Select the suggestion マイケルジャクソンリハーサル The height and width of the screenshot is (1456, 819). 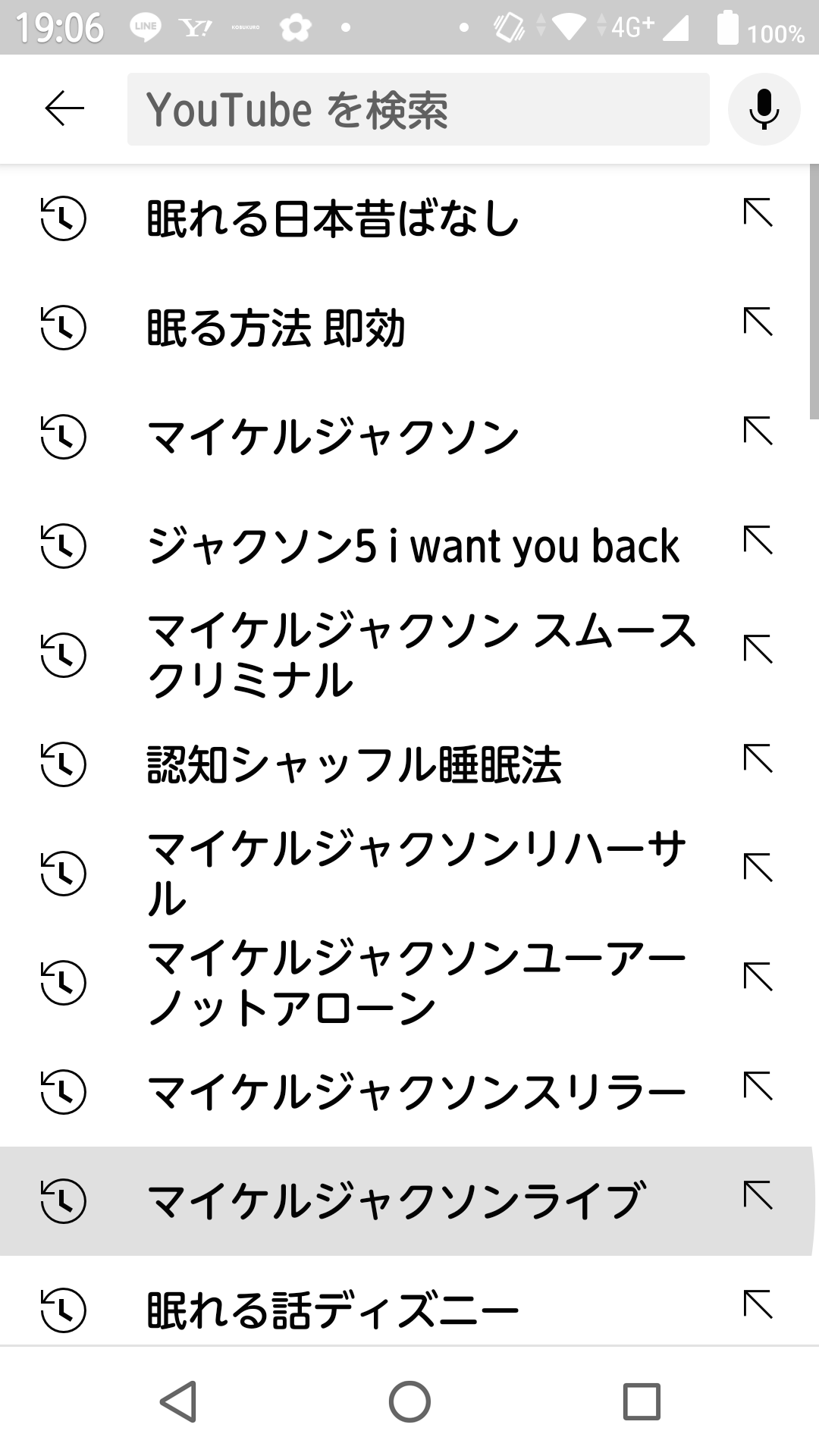(x=417, y=872)
